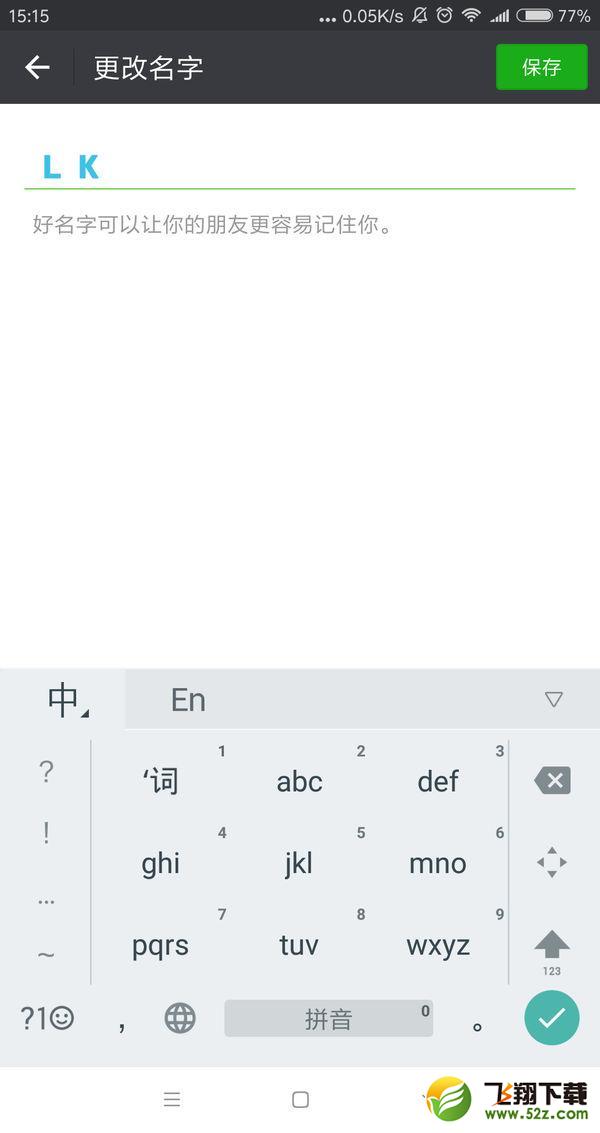Screen dimensions: 600x1133
Task: Save the name with 保存
Action: click(541, 67)
